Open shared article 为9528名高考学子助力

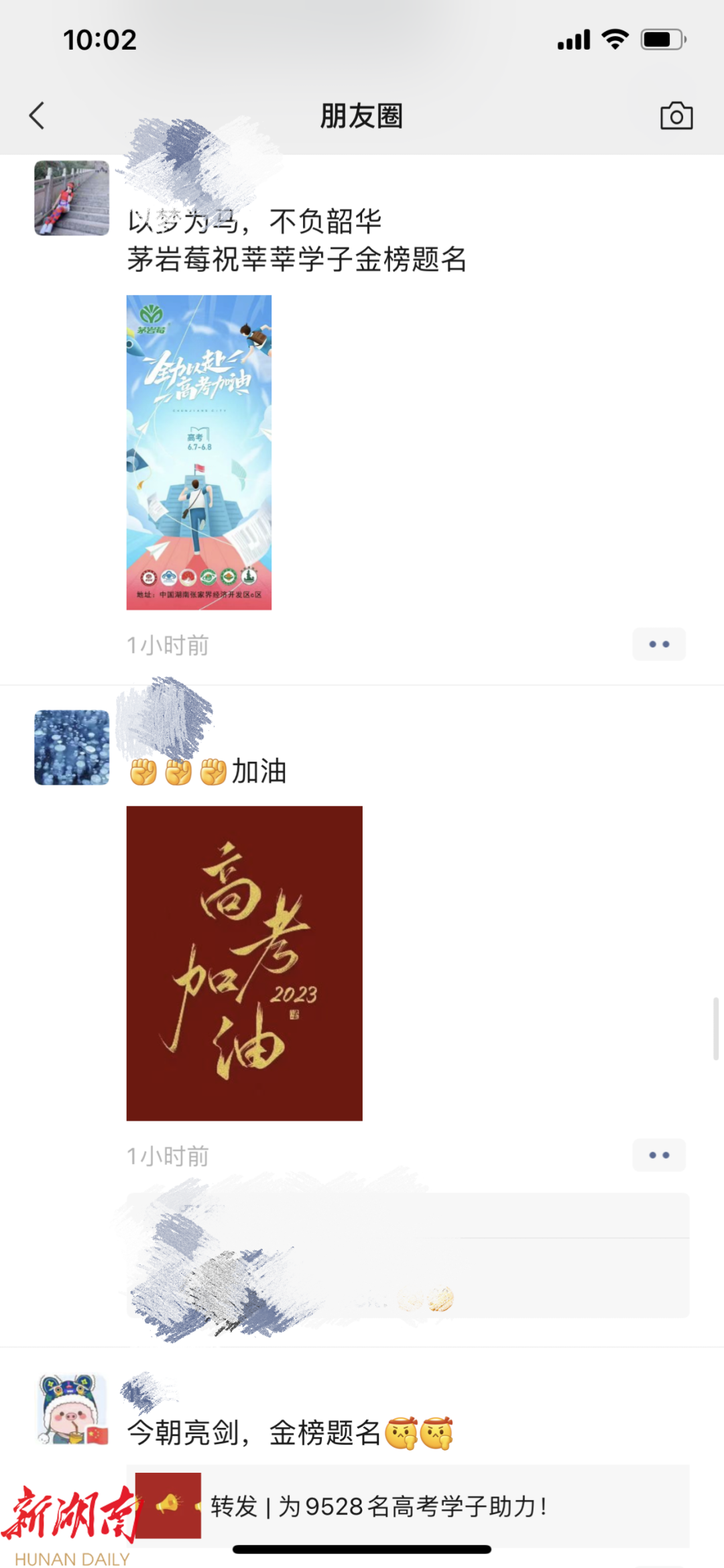(x=408, y=1506)
